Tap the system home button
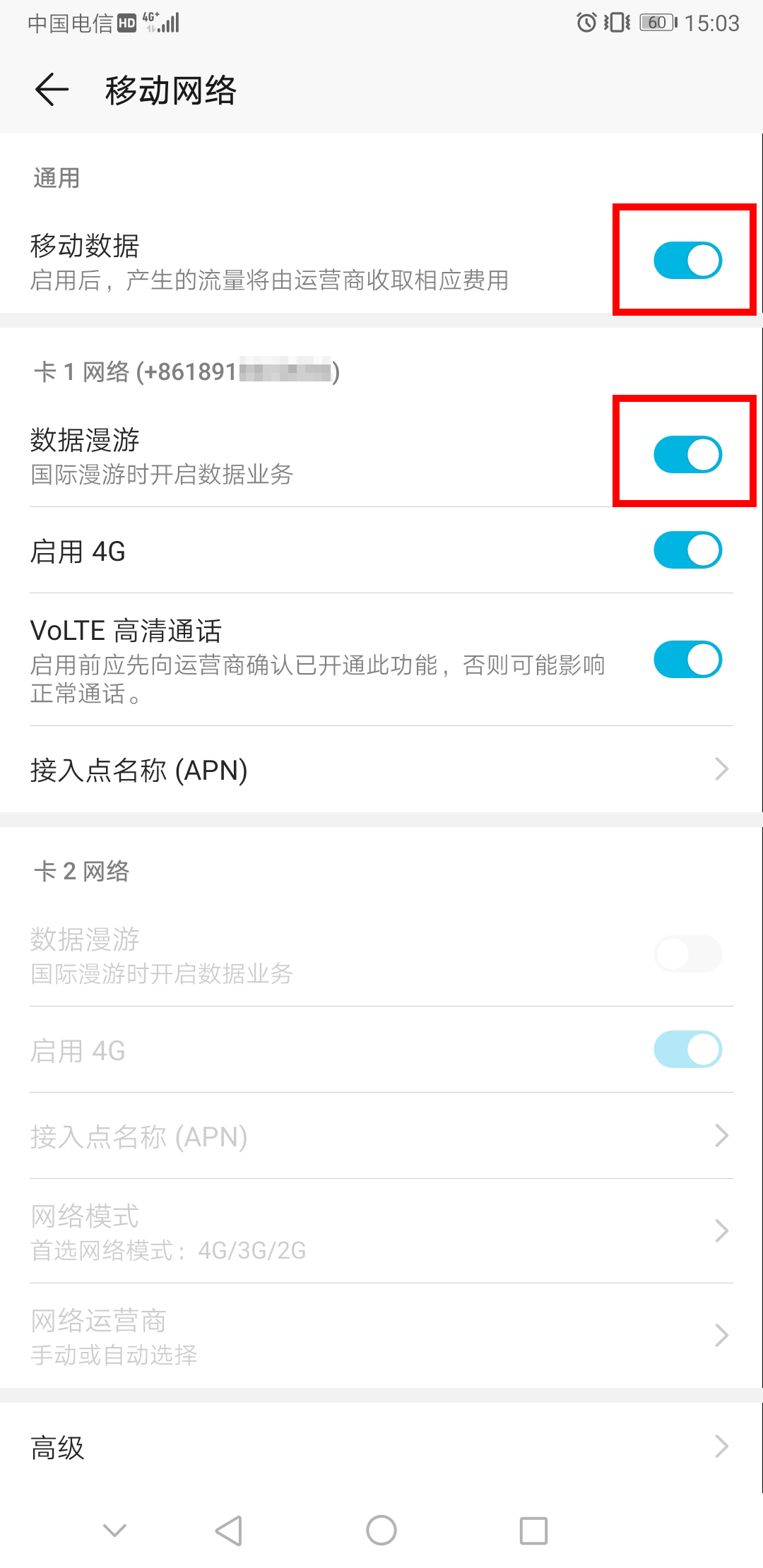This screenshot has width=763, height=1568. pyautogui.click(x=381, y=1531)
